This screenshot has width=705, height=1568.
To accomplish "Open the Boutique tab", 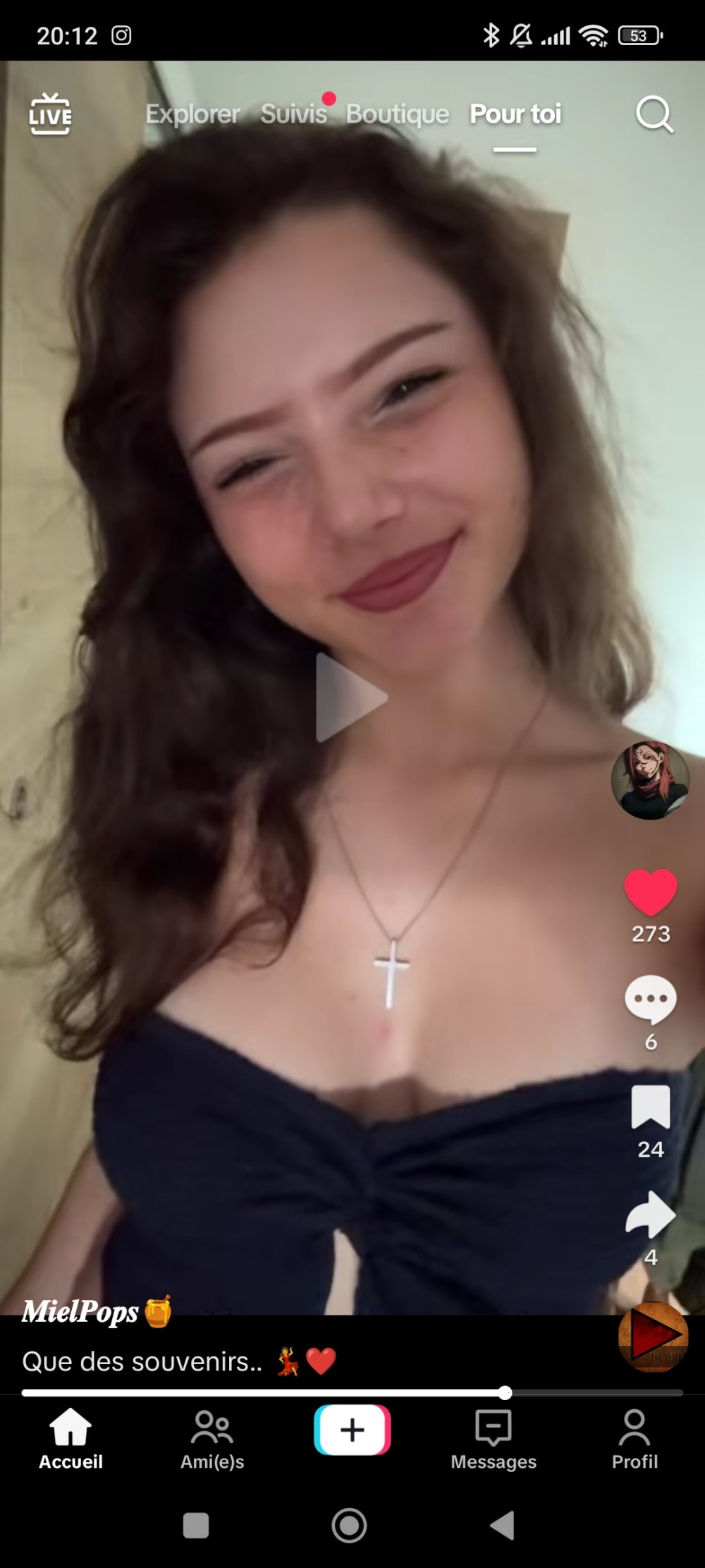I will 397,114.
